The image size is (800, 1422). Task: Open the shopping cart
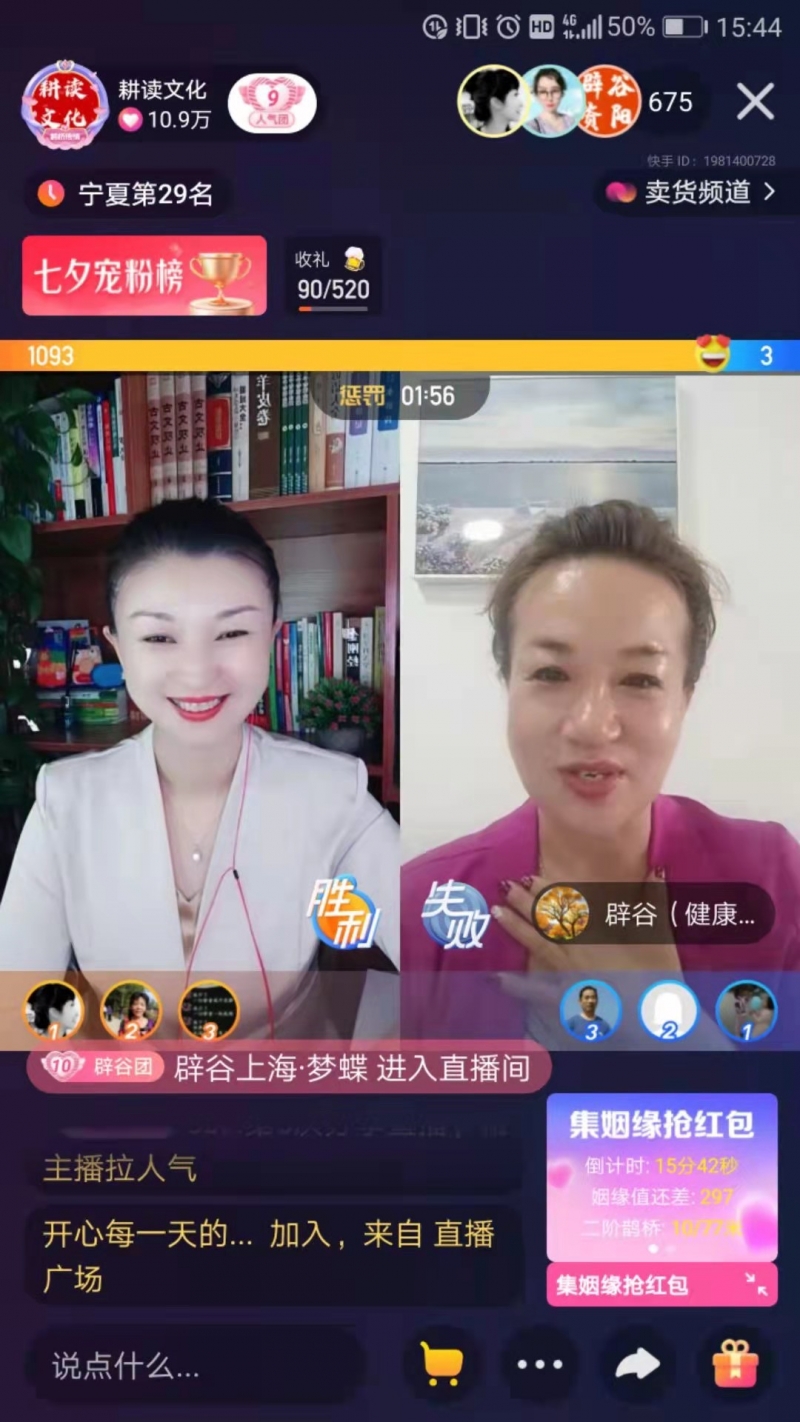pyautogui.click(x=441, y=1363)
